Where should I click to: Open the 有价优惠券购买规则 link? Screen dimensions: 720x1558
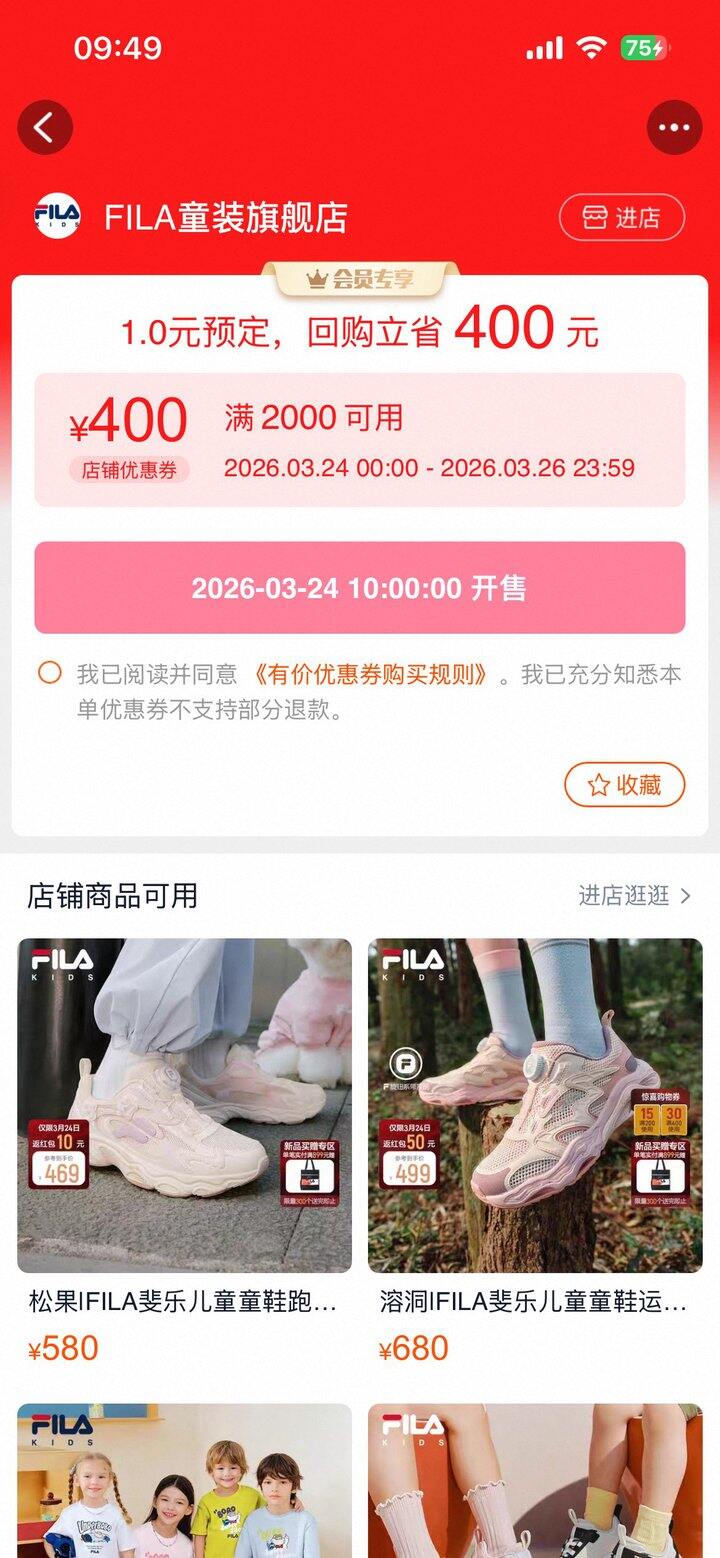coord(370,674)
